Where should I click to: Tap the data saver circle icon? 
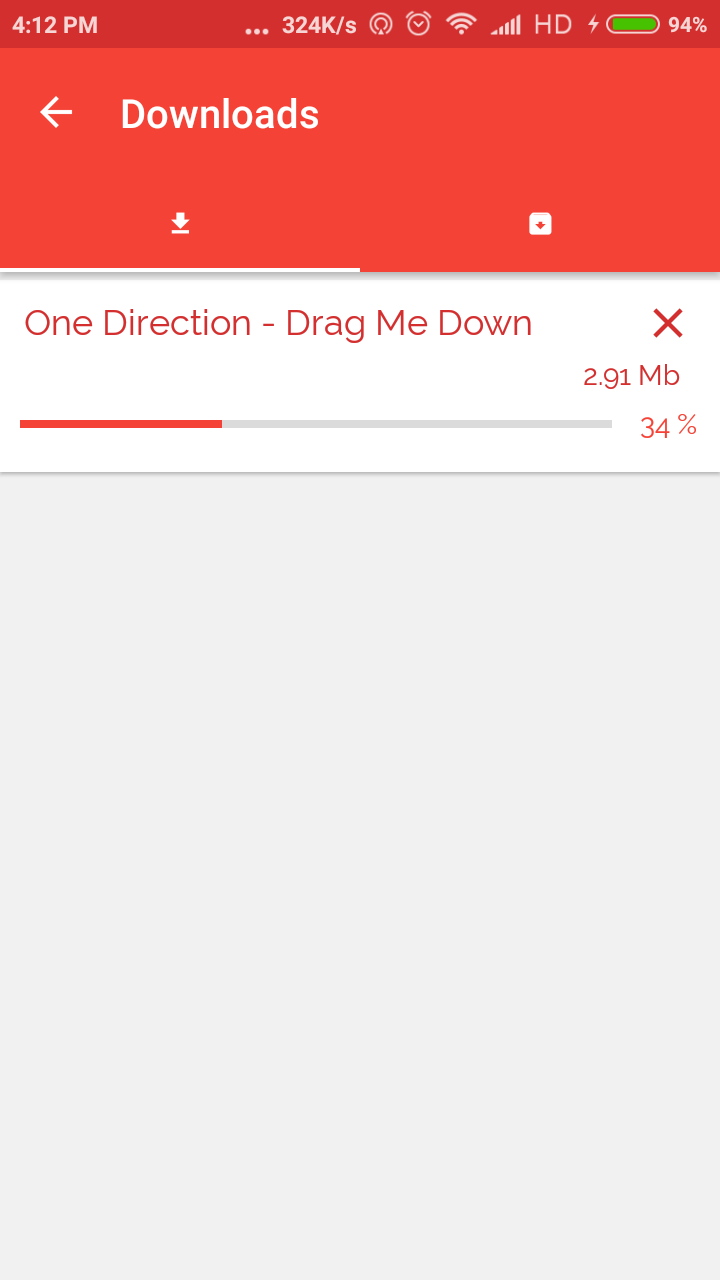[380, 24]
